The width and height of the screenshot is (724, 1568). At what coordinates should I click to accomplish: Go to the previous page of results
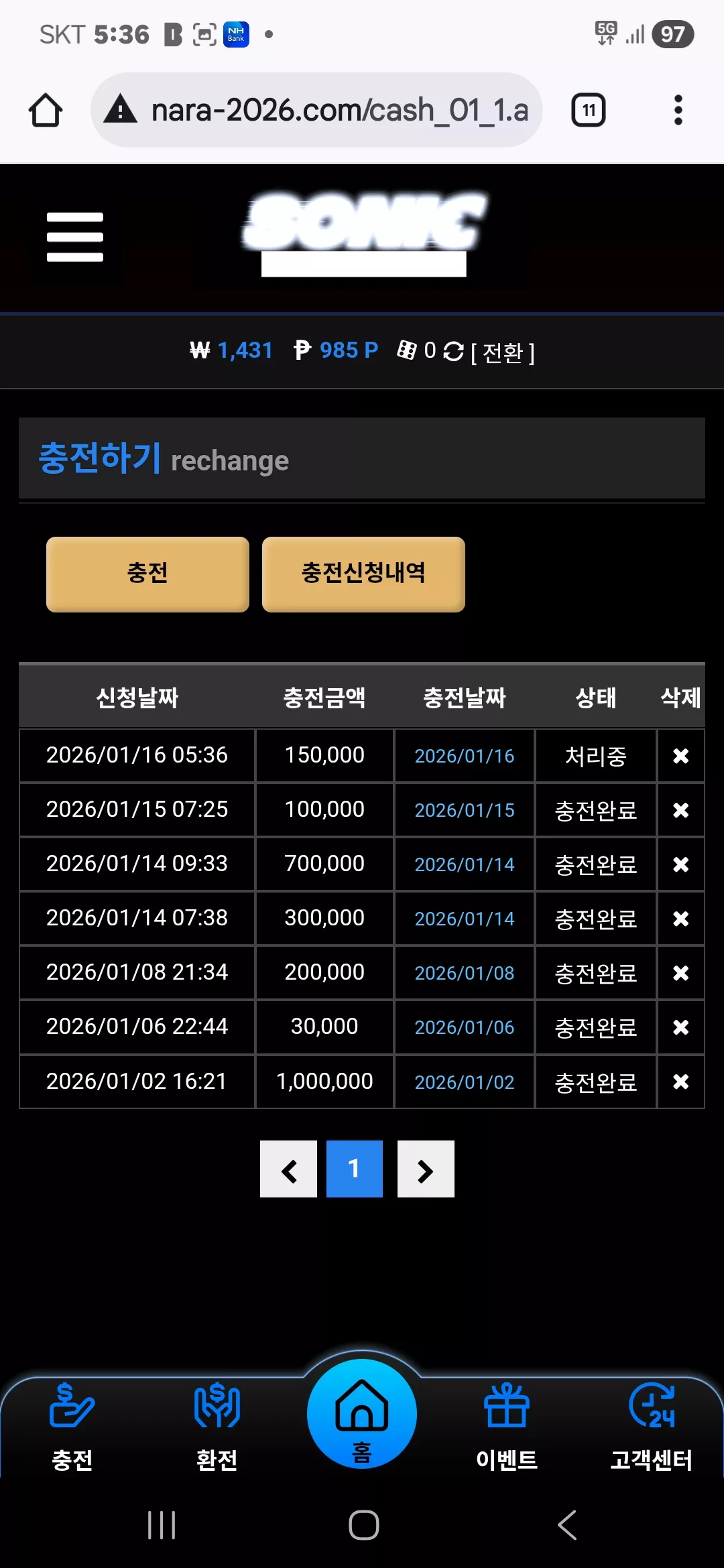288,1169
